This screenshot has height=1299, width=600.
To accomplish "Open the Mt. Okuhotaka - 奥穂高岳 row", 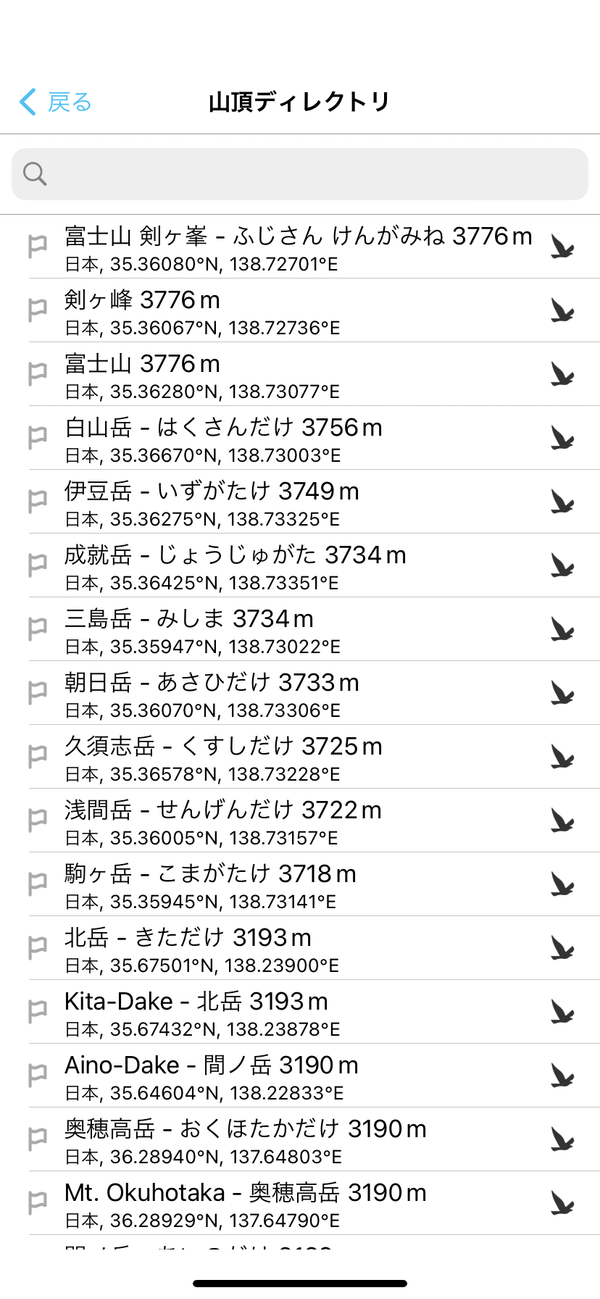I will [300, 1203].
